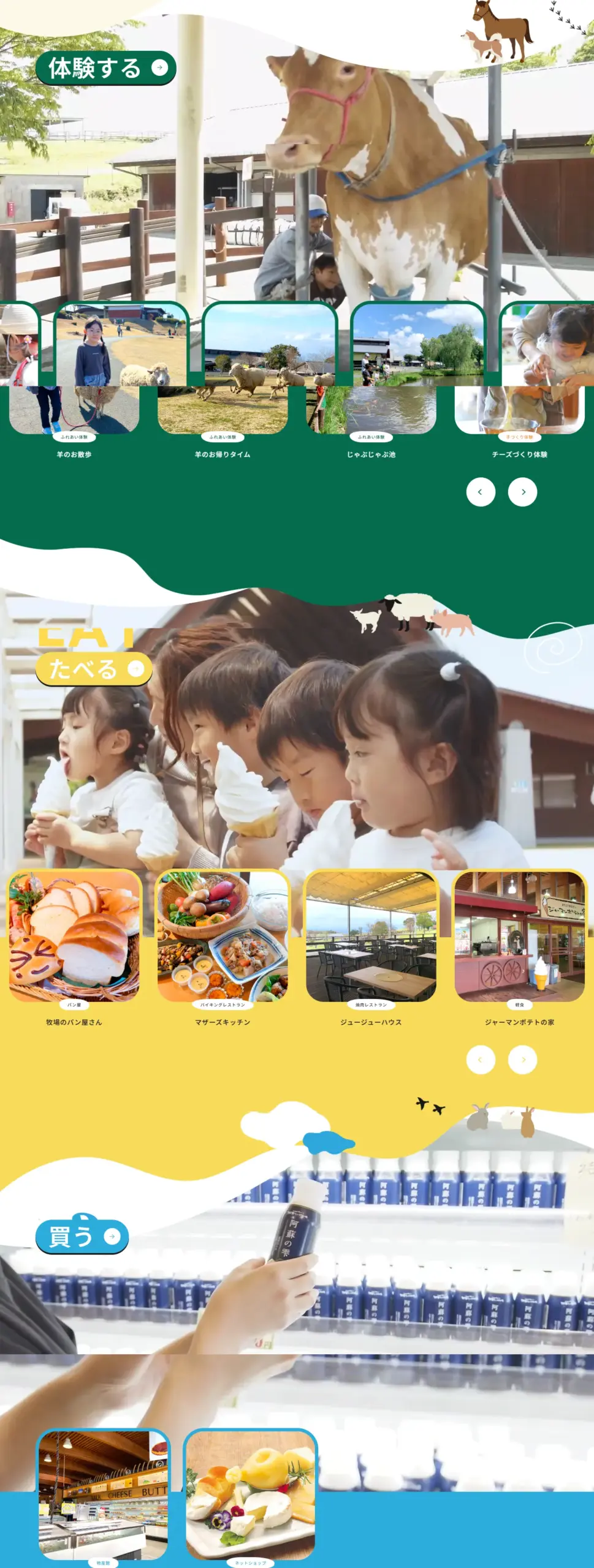Open the ジュージューハウス card
Image resolution: width=594 pixels, height=1568 pixels.
pos(371,937)
